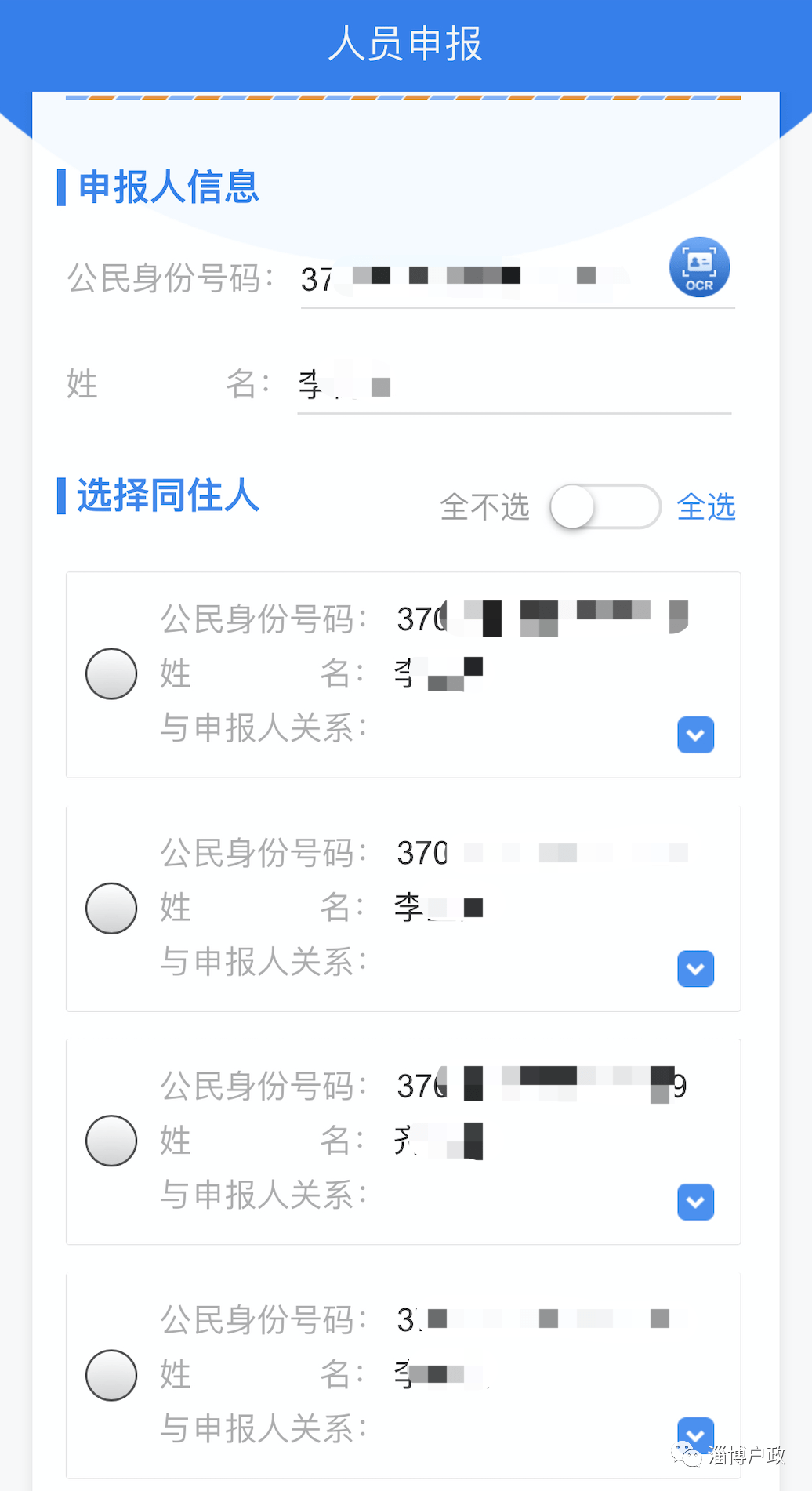Select the second cohabitant radio button
812x1491 pixels.
pos(111,908)
